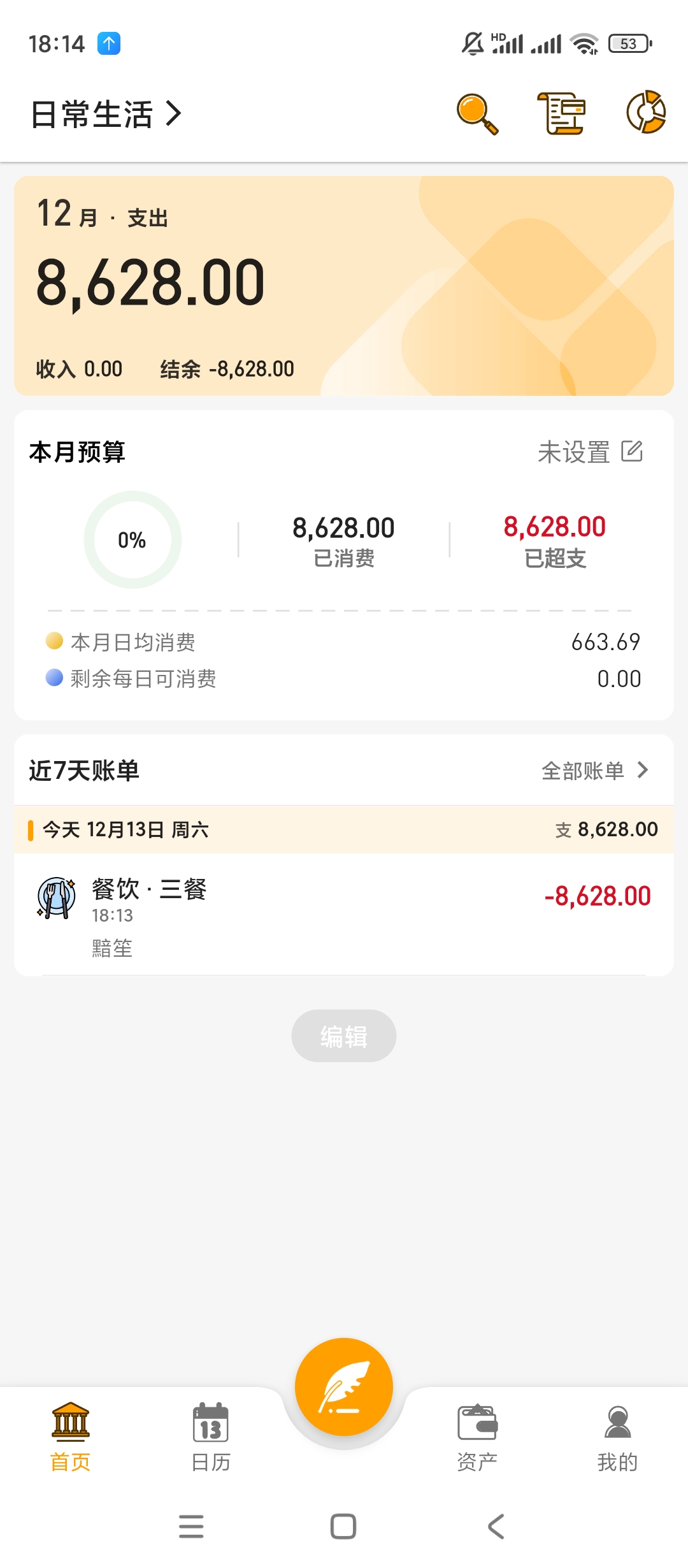Tap 未设置 to set a budget
Screen dimensions: 688x1568
[x=573, y=451]
